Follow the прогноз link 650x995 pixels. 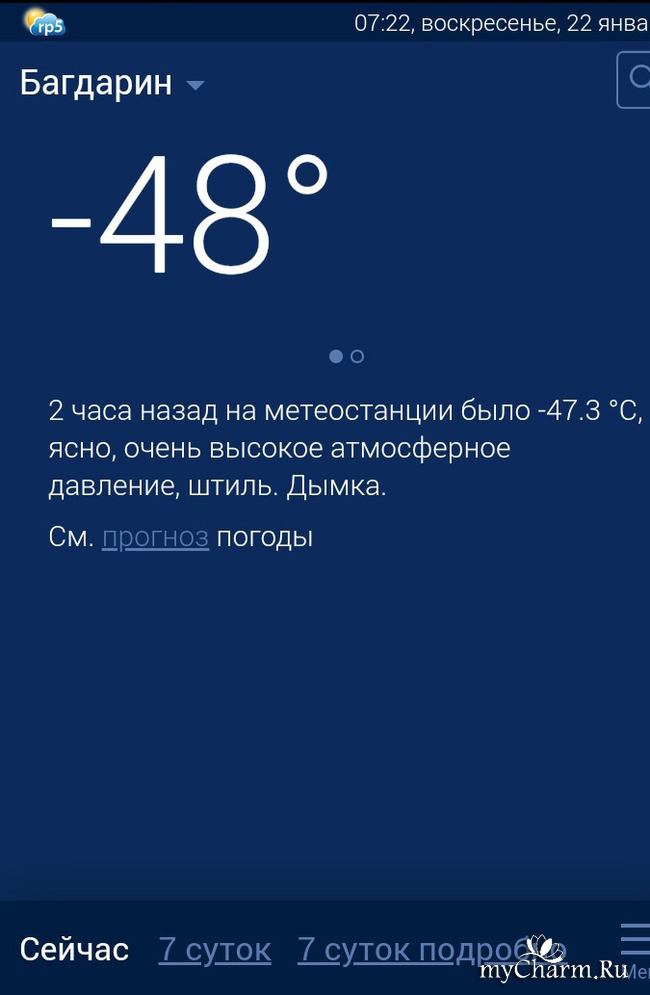[x=155, y=538]
